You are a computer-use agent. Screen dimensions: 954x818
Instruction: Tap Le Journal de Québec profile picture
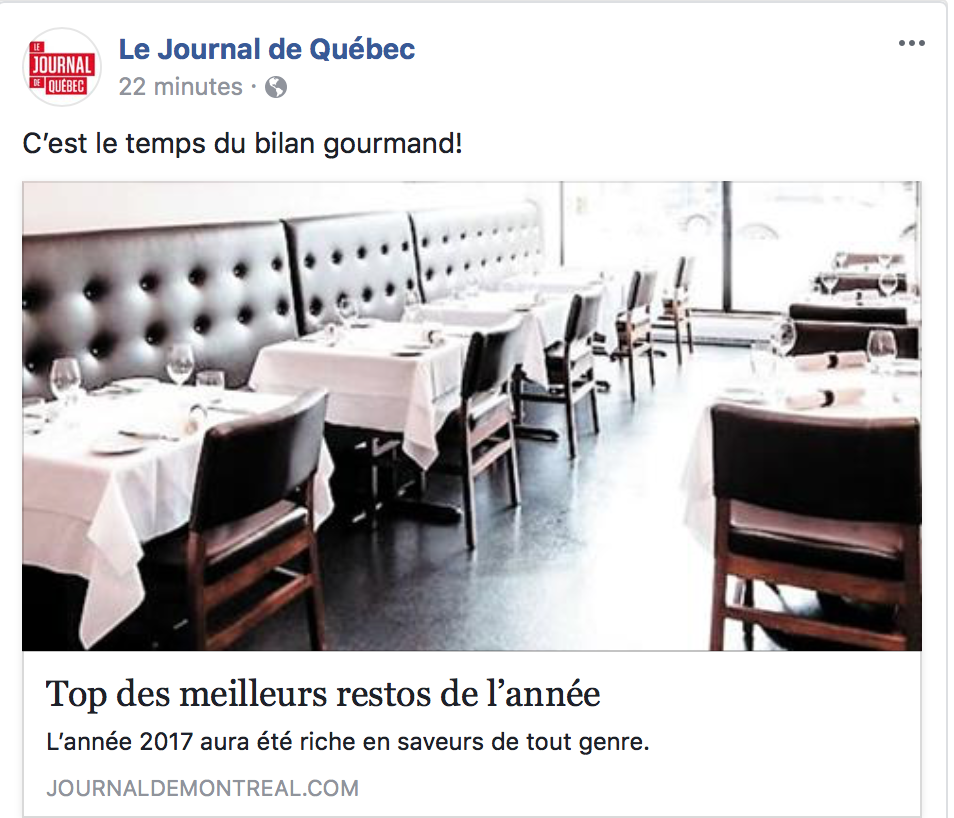point(62,67)
